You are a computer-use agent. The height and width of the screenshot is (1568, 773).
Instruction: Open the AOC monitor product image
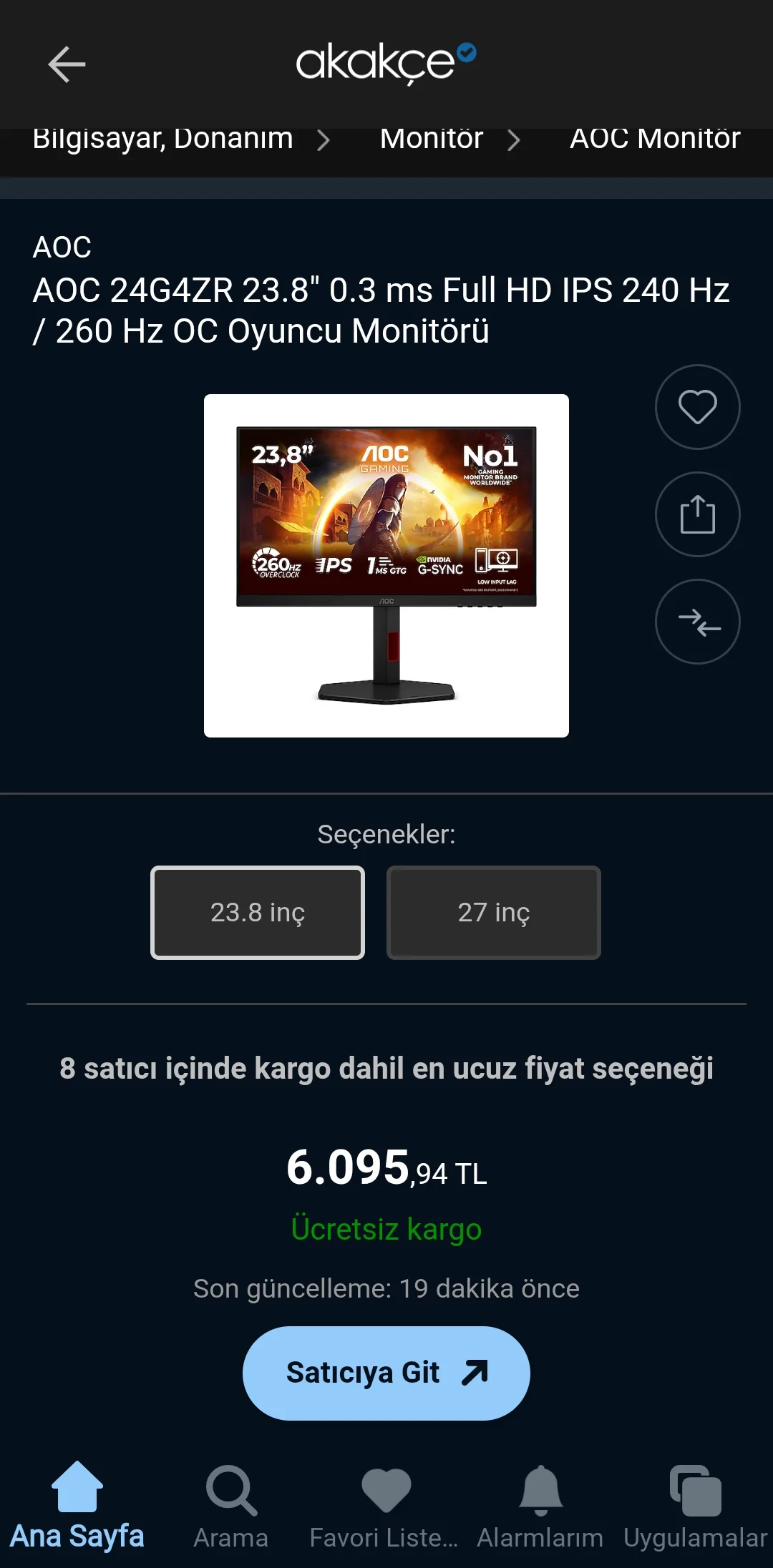[x=386, y=566]
